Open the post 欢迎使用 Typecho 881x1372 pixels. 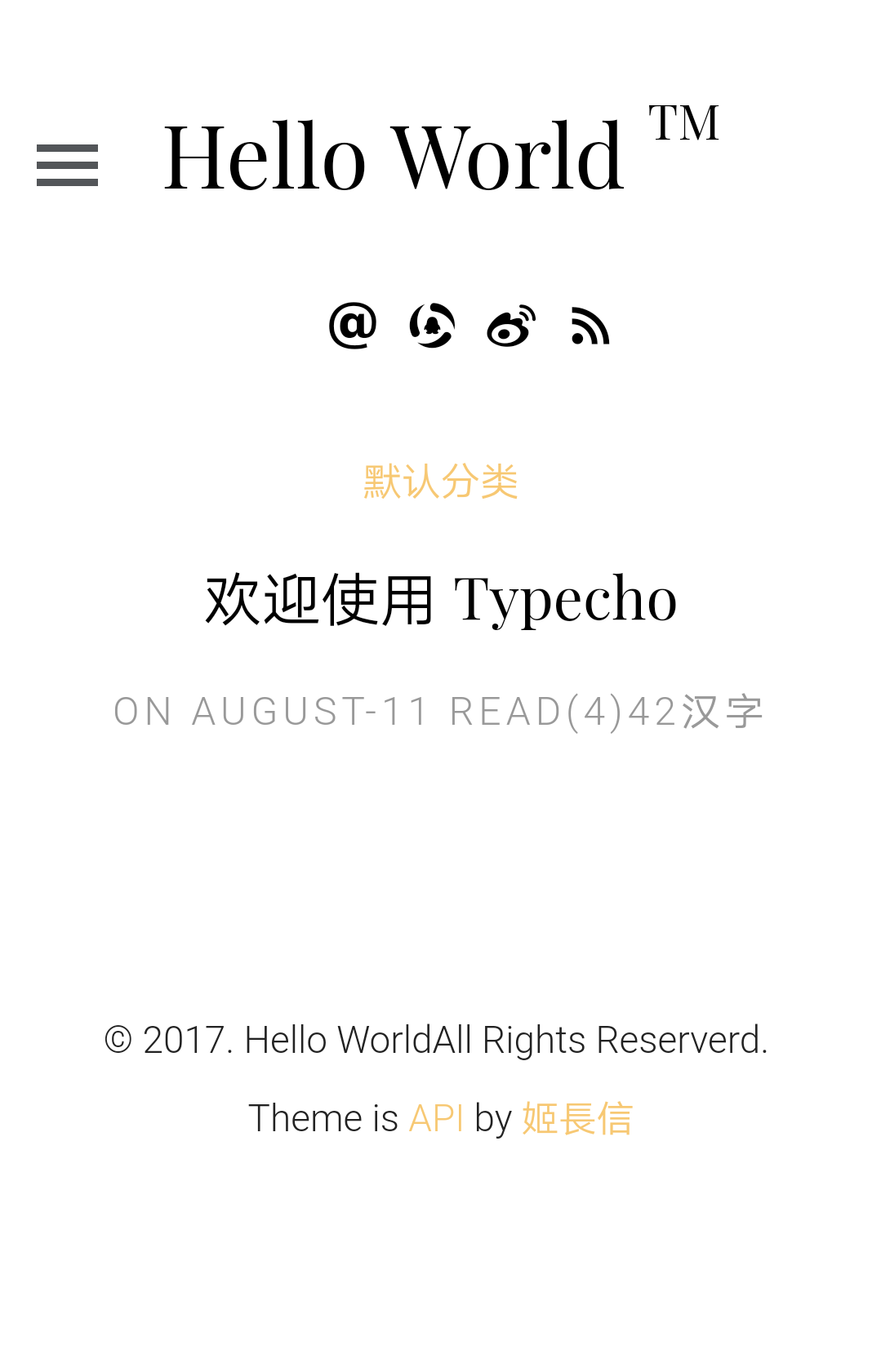pos(441,599)
